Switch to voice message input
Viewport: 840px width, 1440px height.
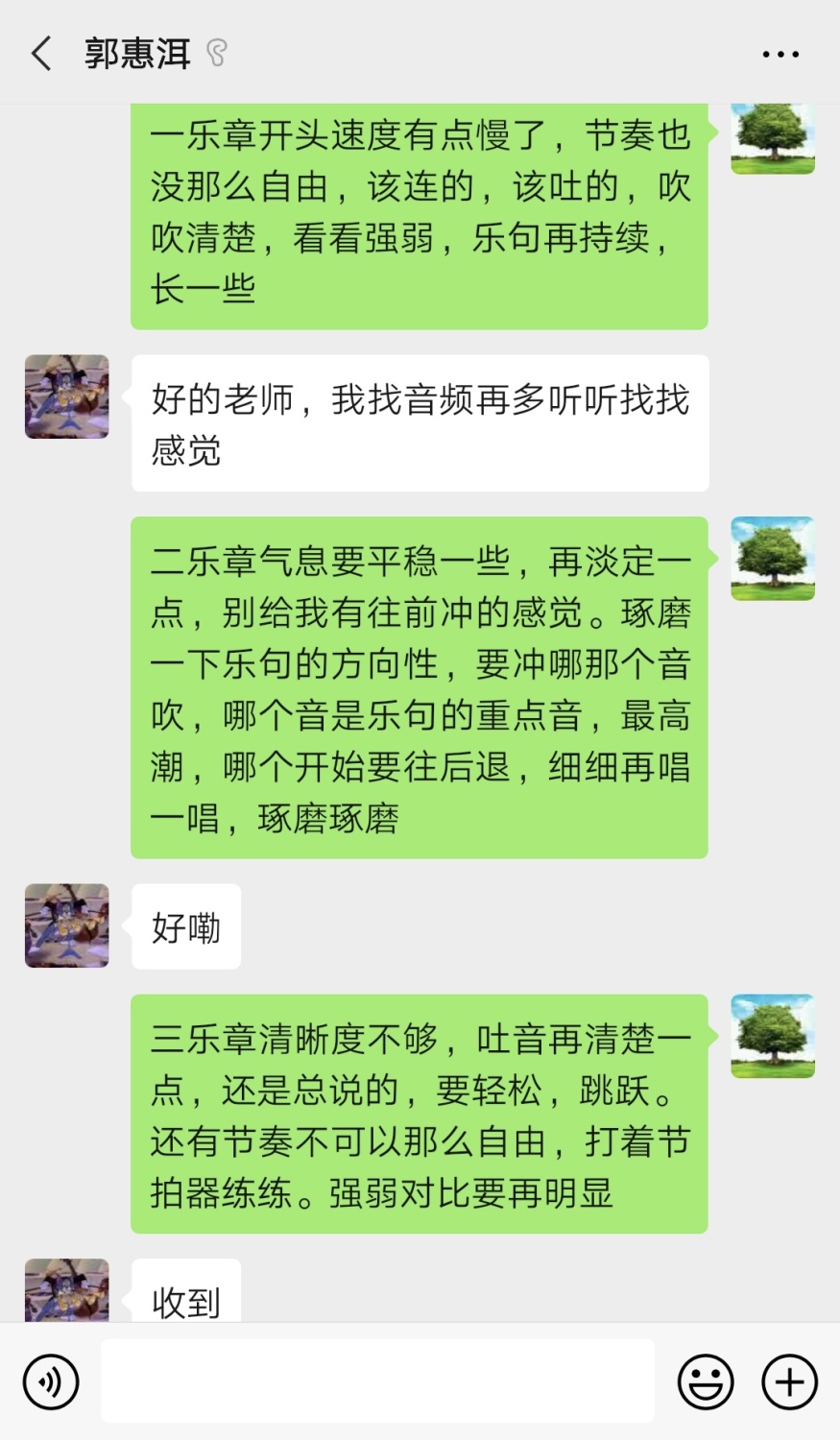point(51,1382)
